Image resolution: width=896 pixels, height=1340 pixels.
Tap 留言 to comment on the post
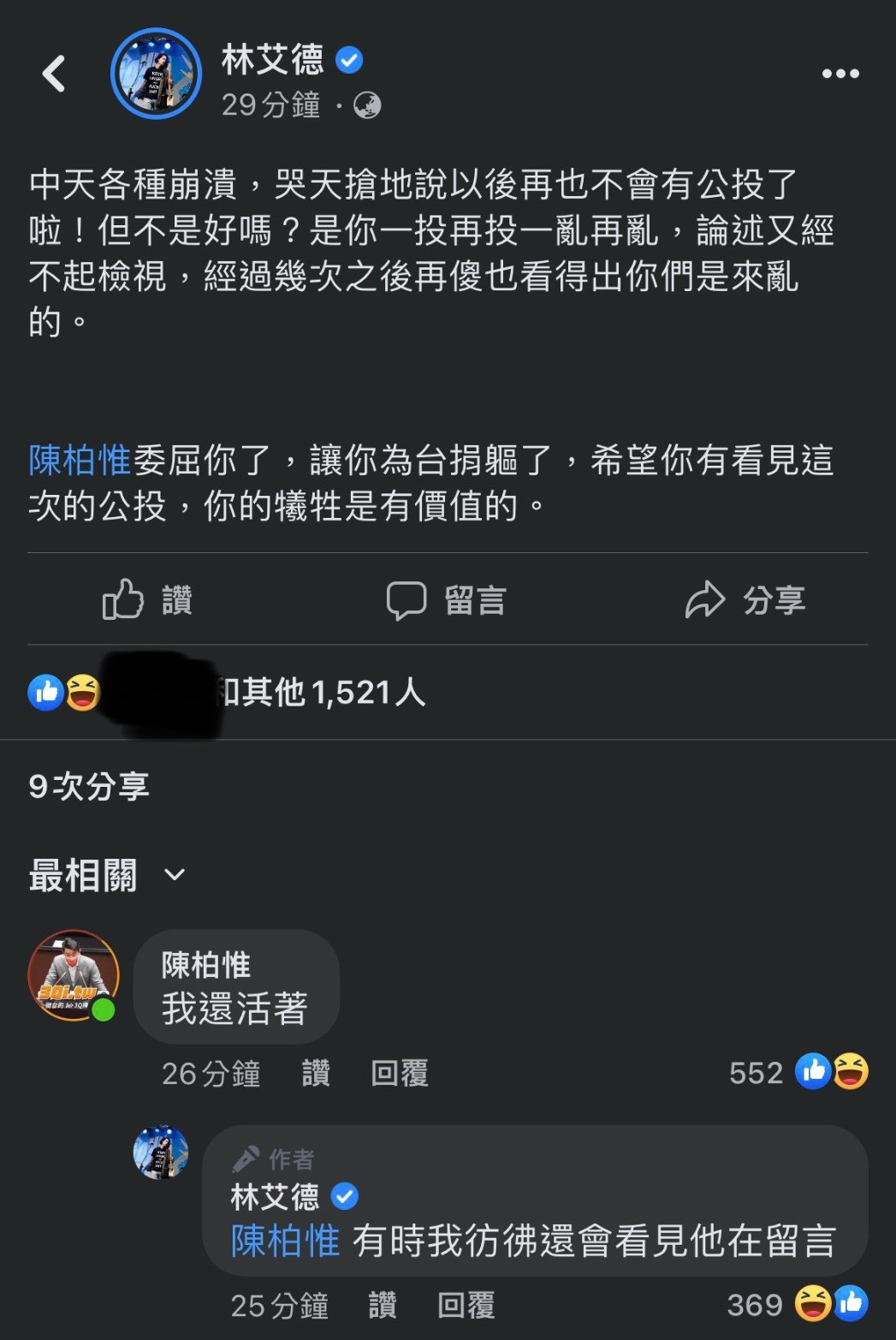(446, 599)
